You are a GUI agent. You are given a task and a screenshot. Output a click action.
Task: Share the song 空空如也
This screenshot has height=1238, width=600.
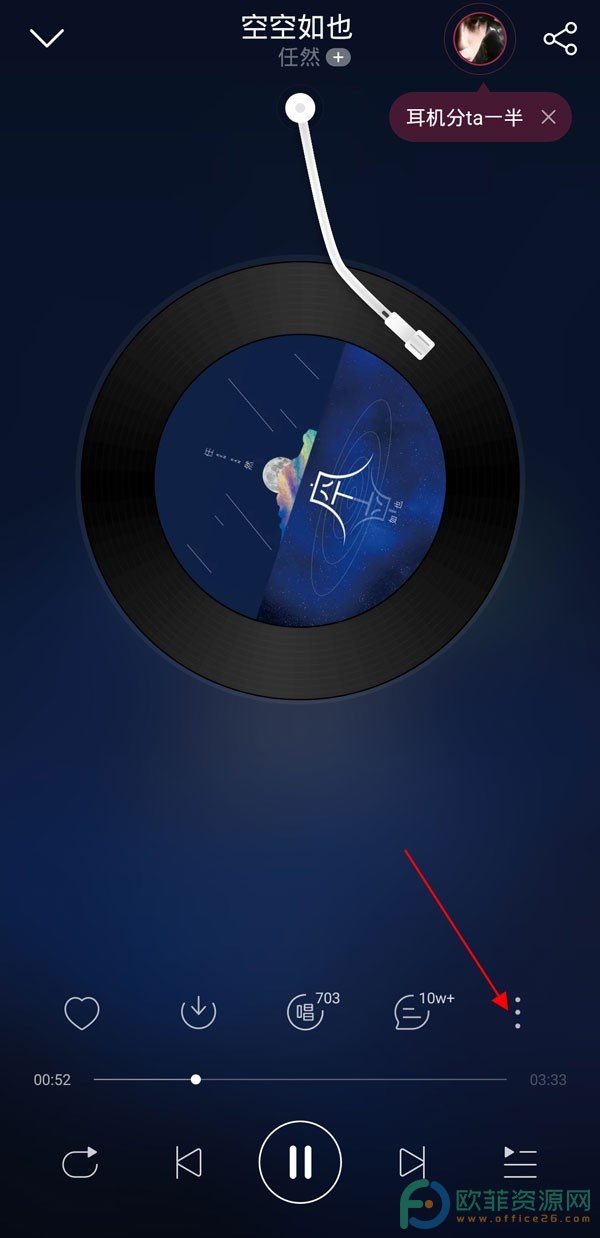pos(560,39)
